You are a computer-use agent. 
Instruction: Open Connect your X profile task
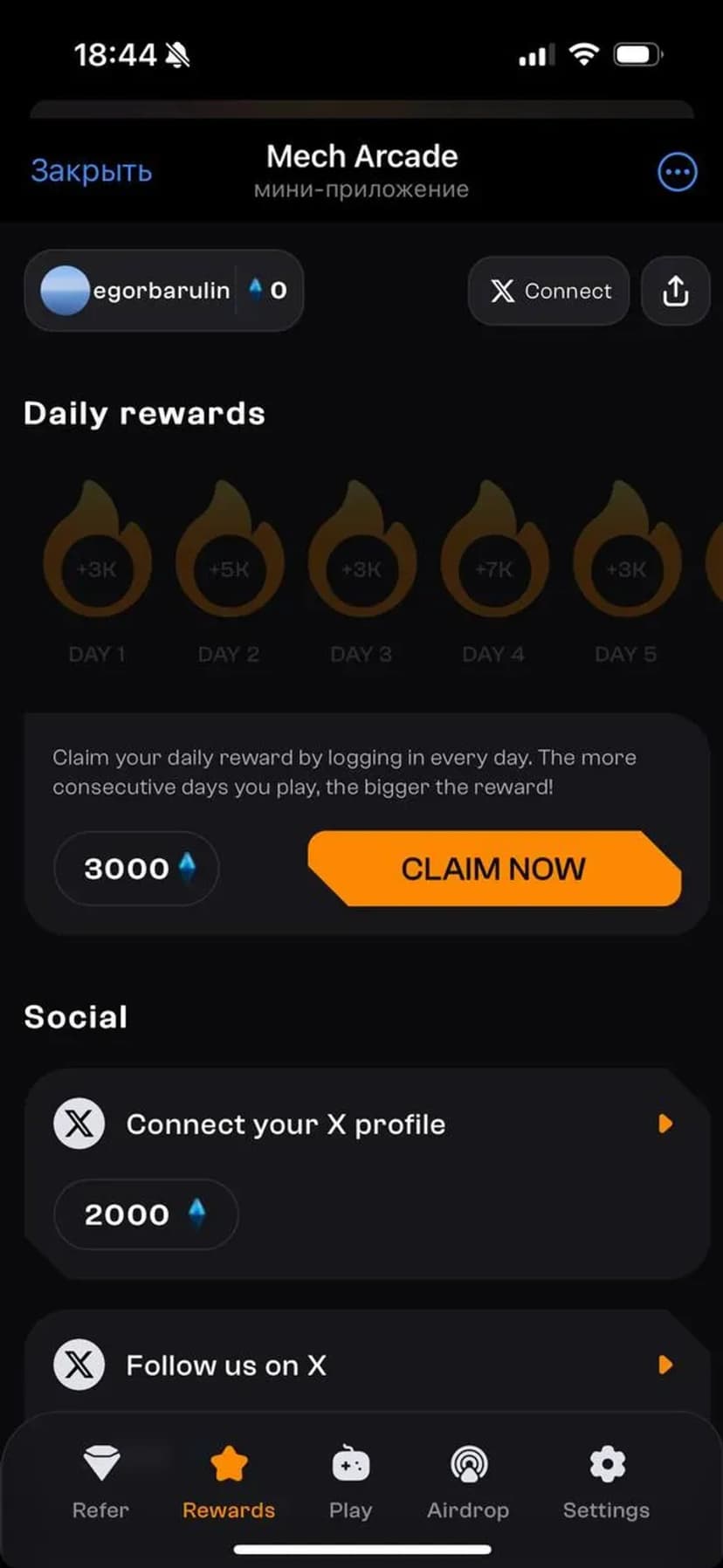point(365,1124)
